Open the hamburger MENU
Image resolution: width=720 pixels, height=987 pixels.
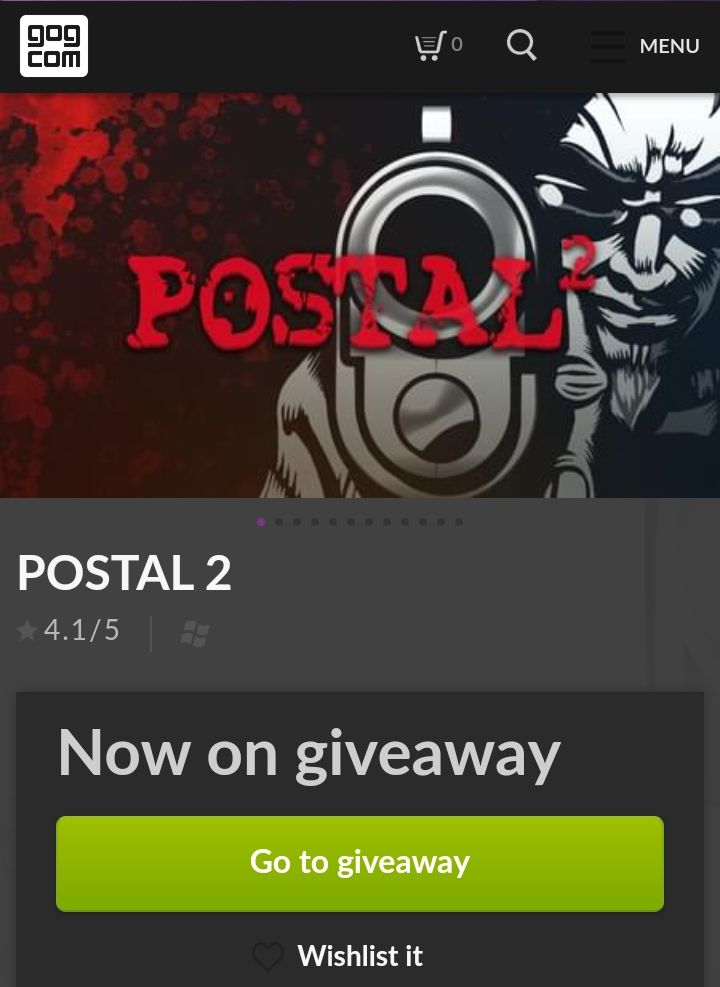pyautogui.click(x=644, y=46)
